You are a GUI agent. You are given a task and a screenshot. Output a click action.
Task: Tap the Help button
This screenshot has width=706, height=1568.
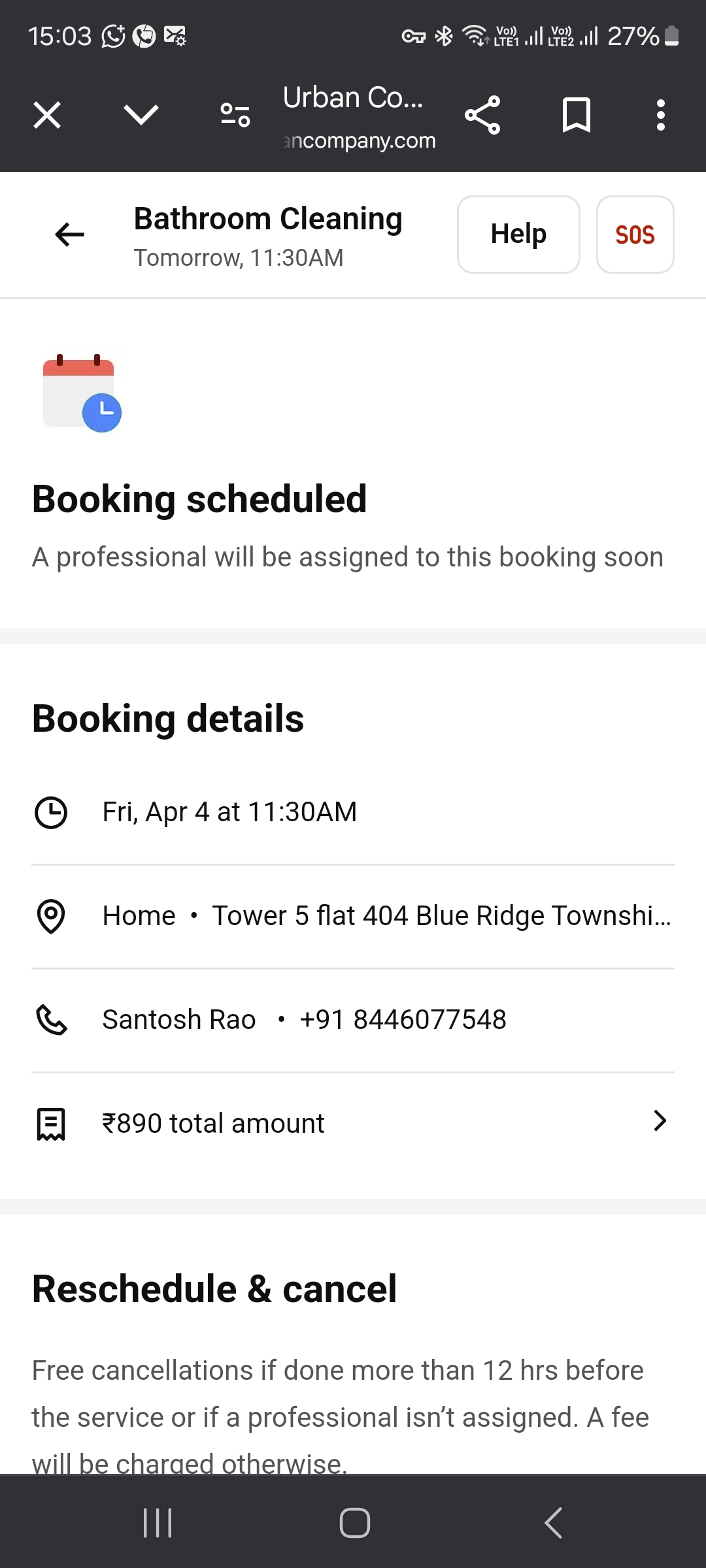[x=518, y=235]
